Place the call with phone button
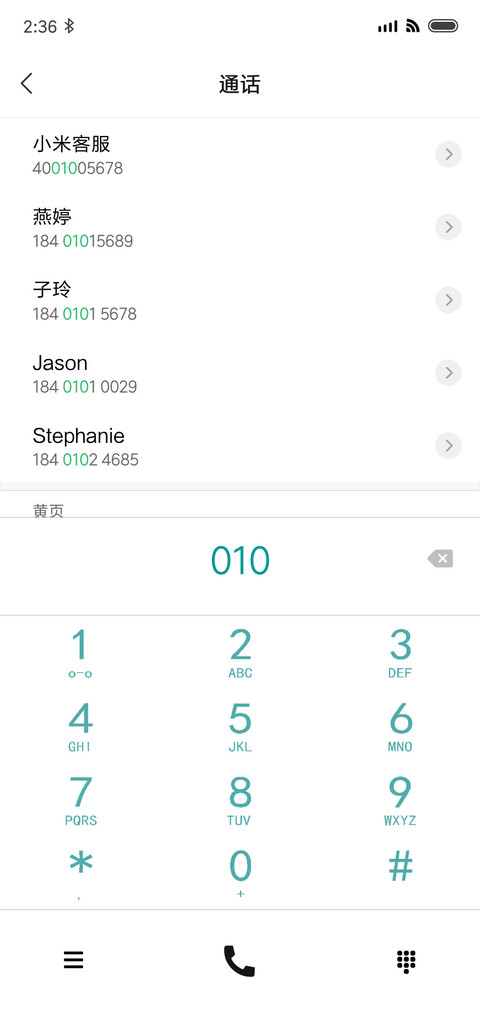This screenshot has height=1013, width=480. 240,961
